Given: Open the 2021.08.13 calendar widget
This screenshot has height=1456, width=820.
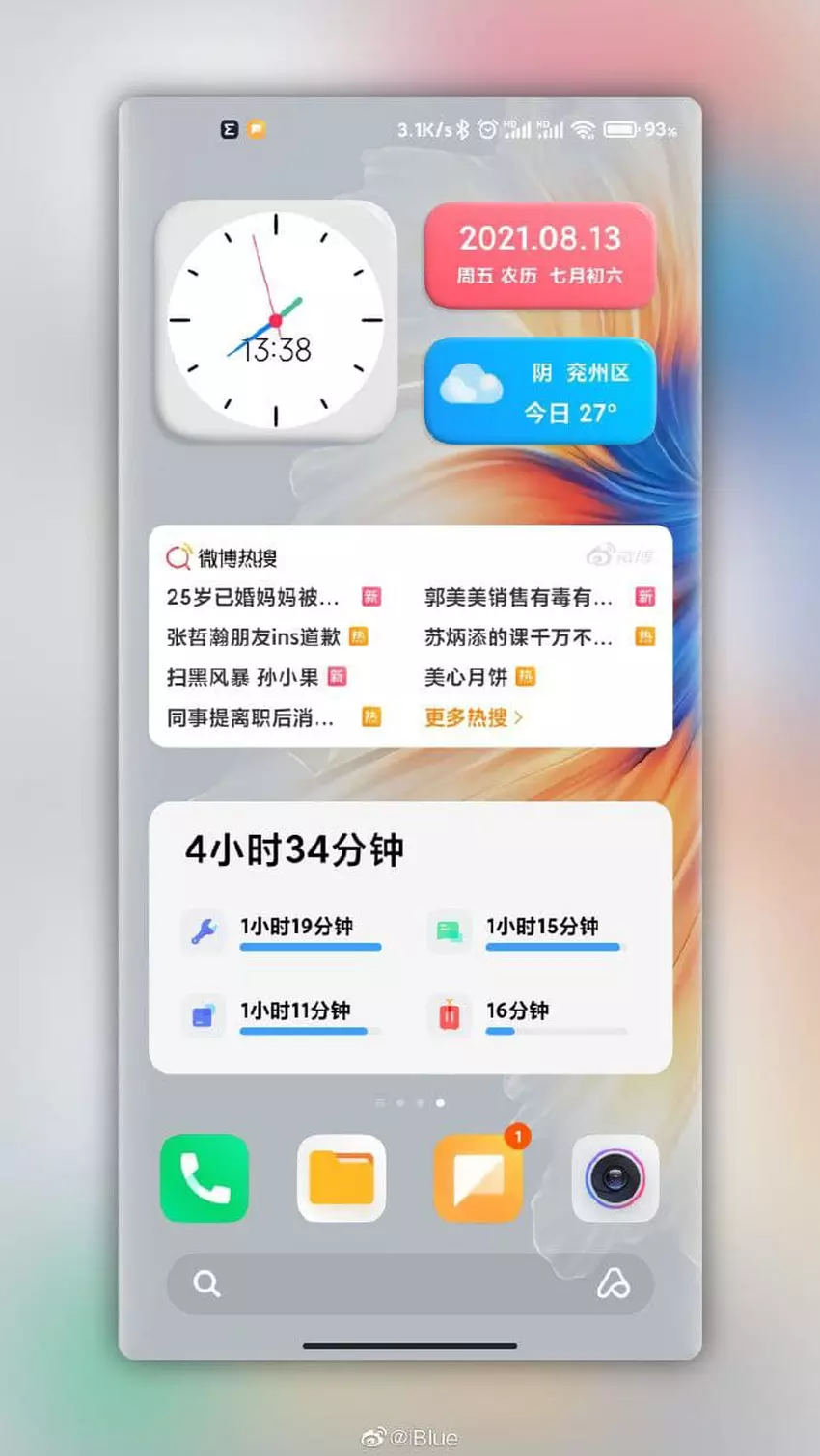Looking at the screenshot, I should 539,255.
